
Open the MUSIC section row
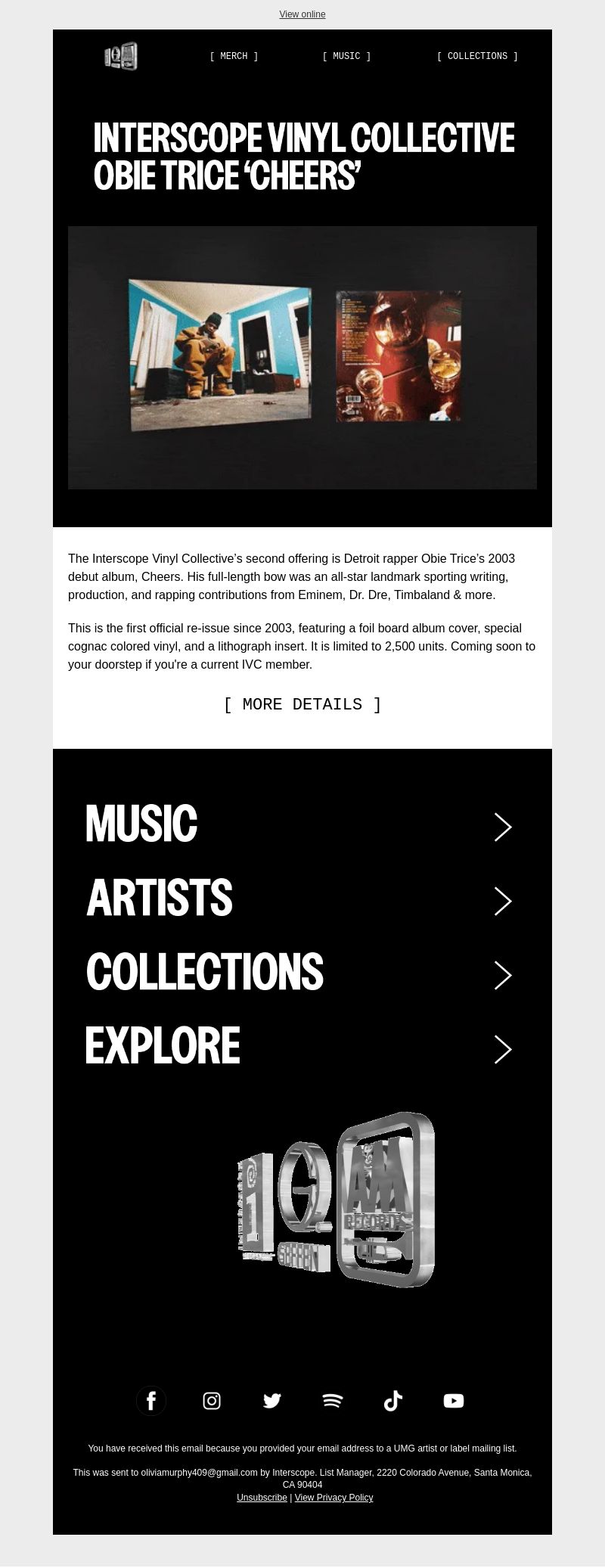(302, 825)
